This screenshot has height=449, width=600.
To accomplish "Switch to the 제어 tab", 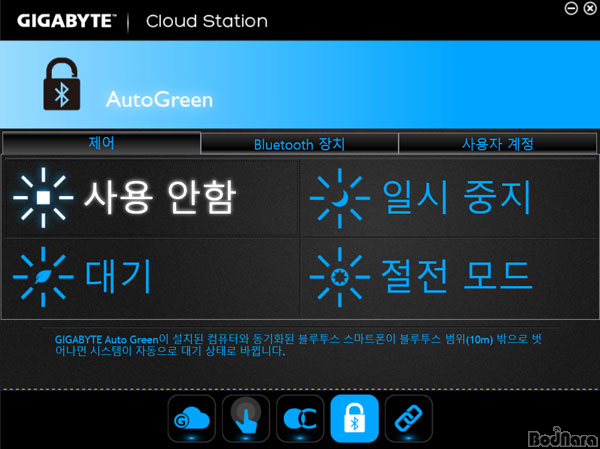I will tap(102, 143).
